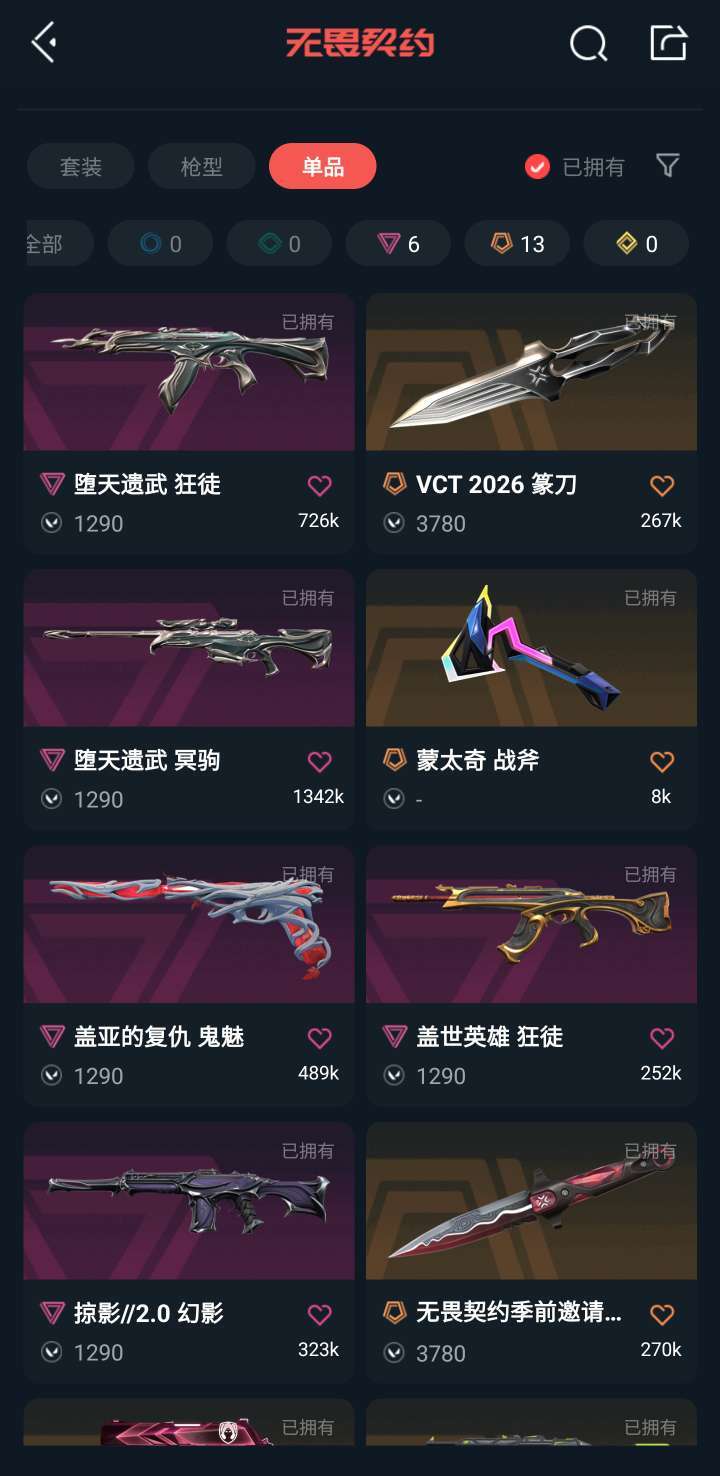Open the filter funnel icon

(x=668, y=166)
